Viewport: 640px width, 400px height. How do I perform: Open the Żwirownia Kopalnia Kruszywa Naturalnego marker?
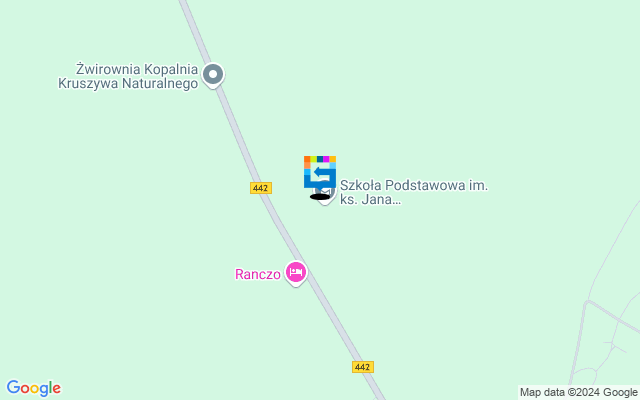(x=213, y=74)
